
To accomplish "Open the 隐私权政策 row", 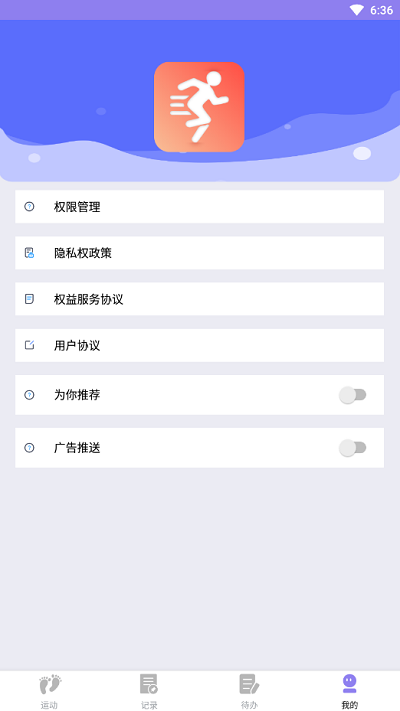I will [x=200, y=253].
